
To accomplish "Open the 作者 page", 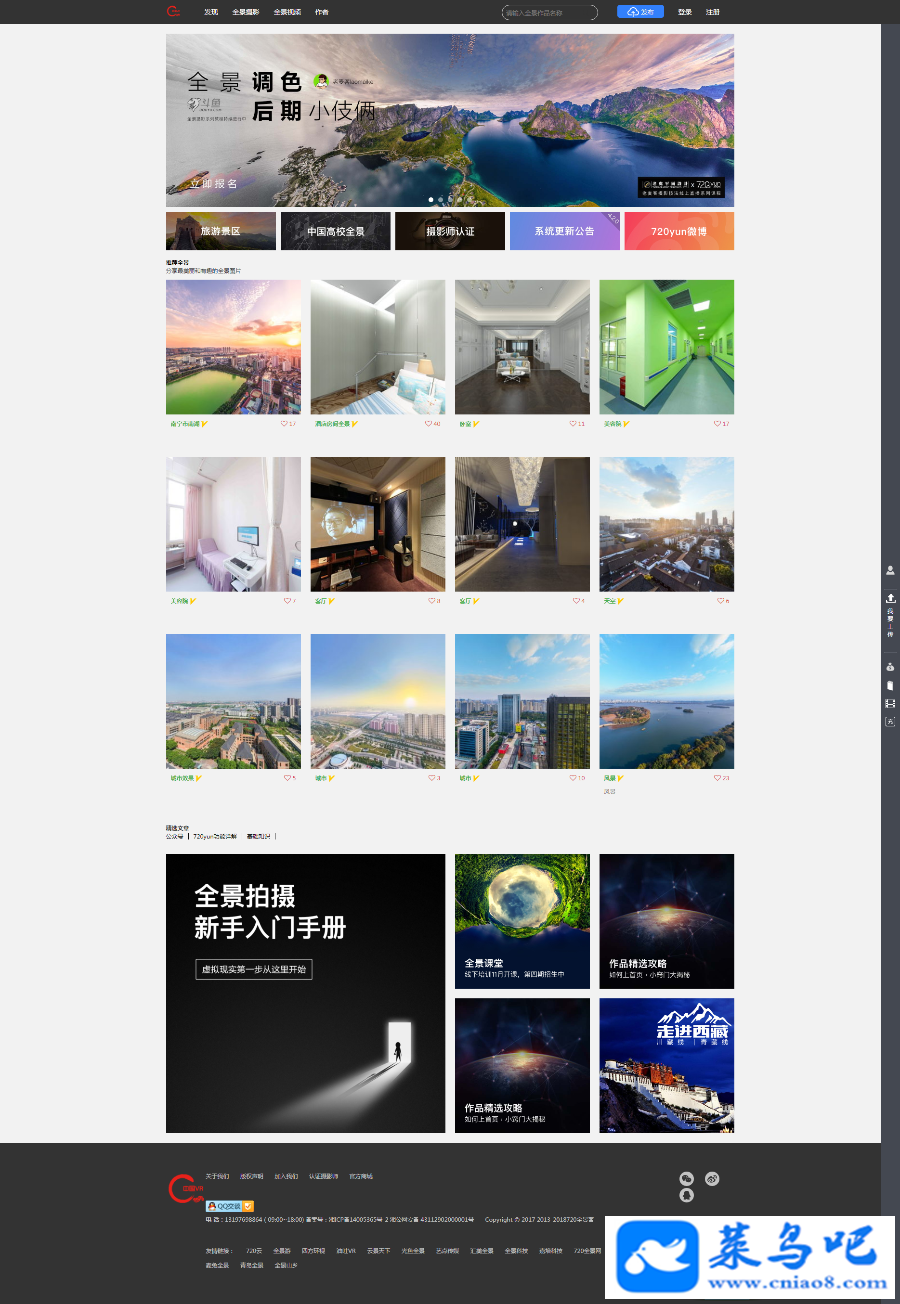I will click(321, 12).
